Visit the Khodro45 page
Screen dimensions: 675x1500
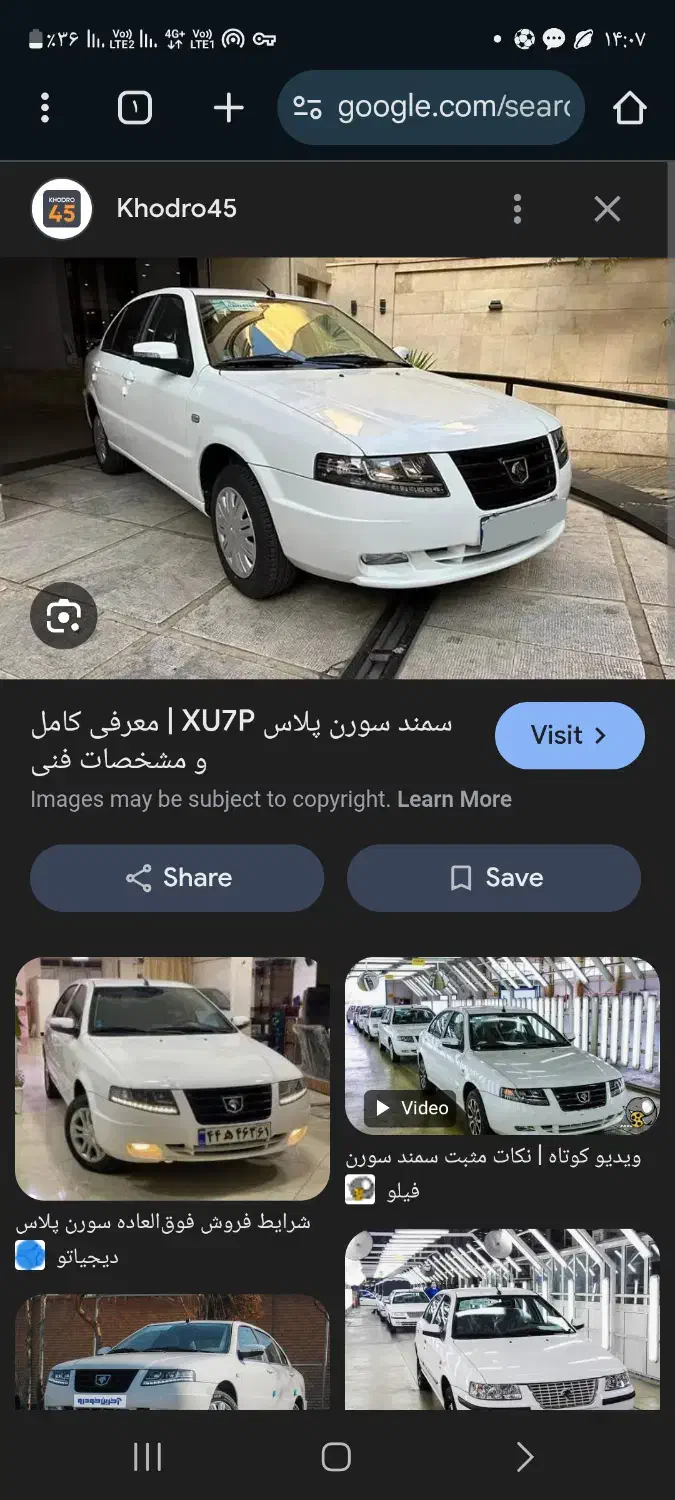(569, 735)
